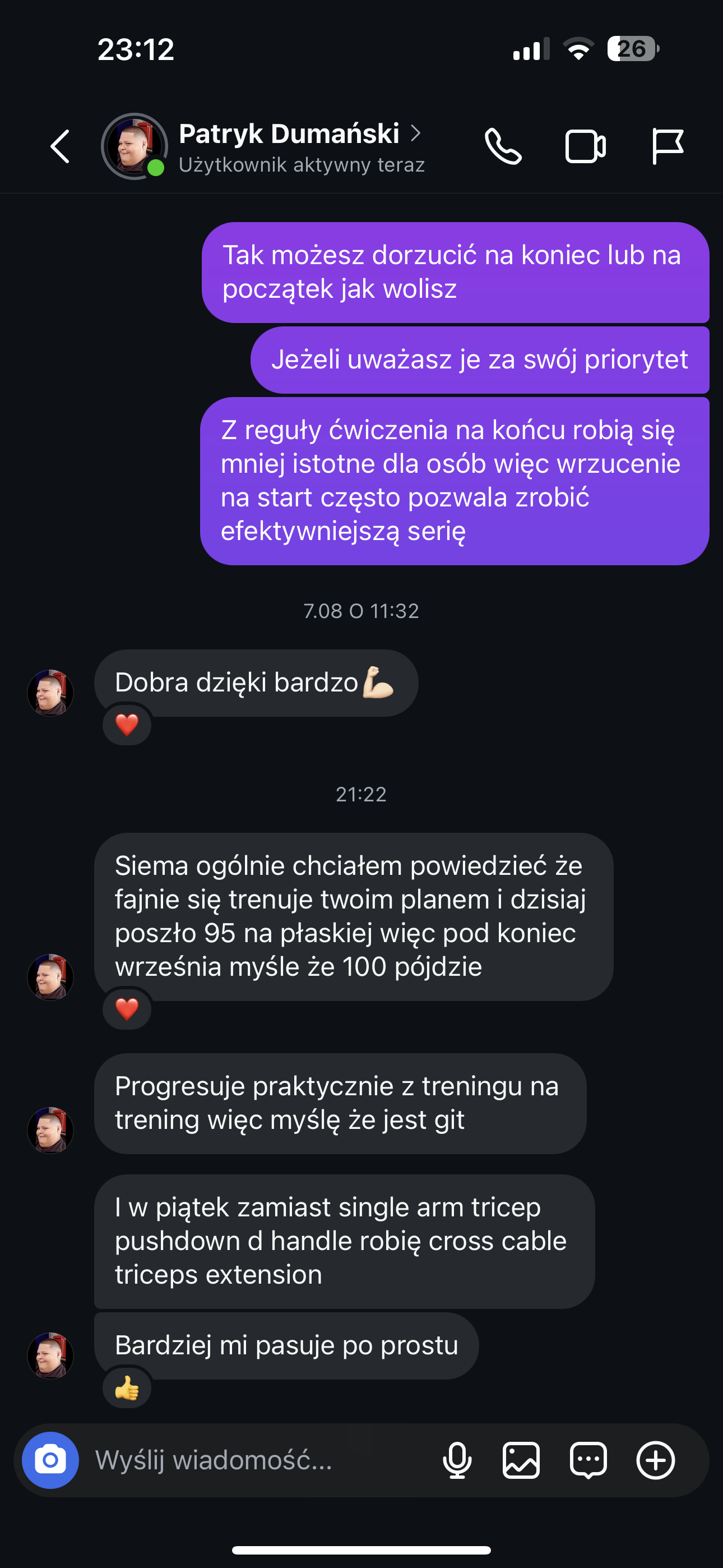Viewport: 723px width, 1568px height.
Task: Open the camera from message bar
Action: click(50, 1460)
